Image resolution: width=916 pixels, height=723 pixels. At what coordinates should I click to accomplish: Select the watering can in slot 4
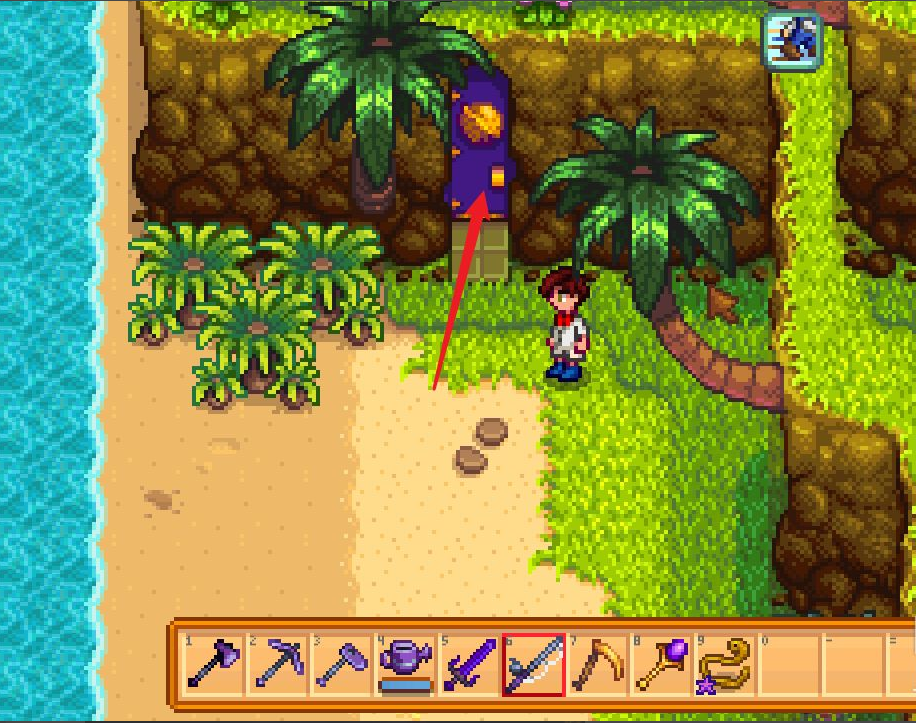tap(406, 663)
